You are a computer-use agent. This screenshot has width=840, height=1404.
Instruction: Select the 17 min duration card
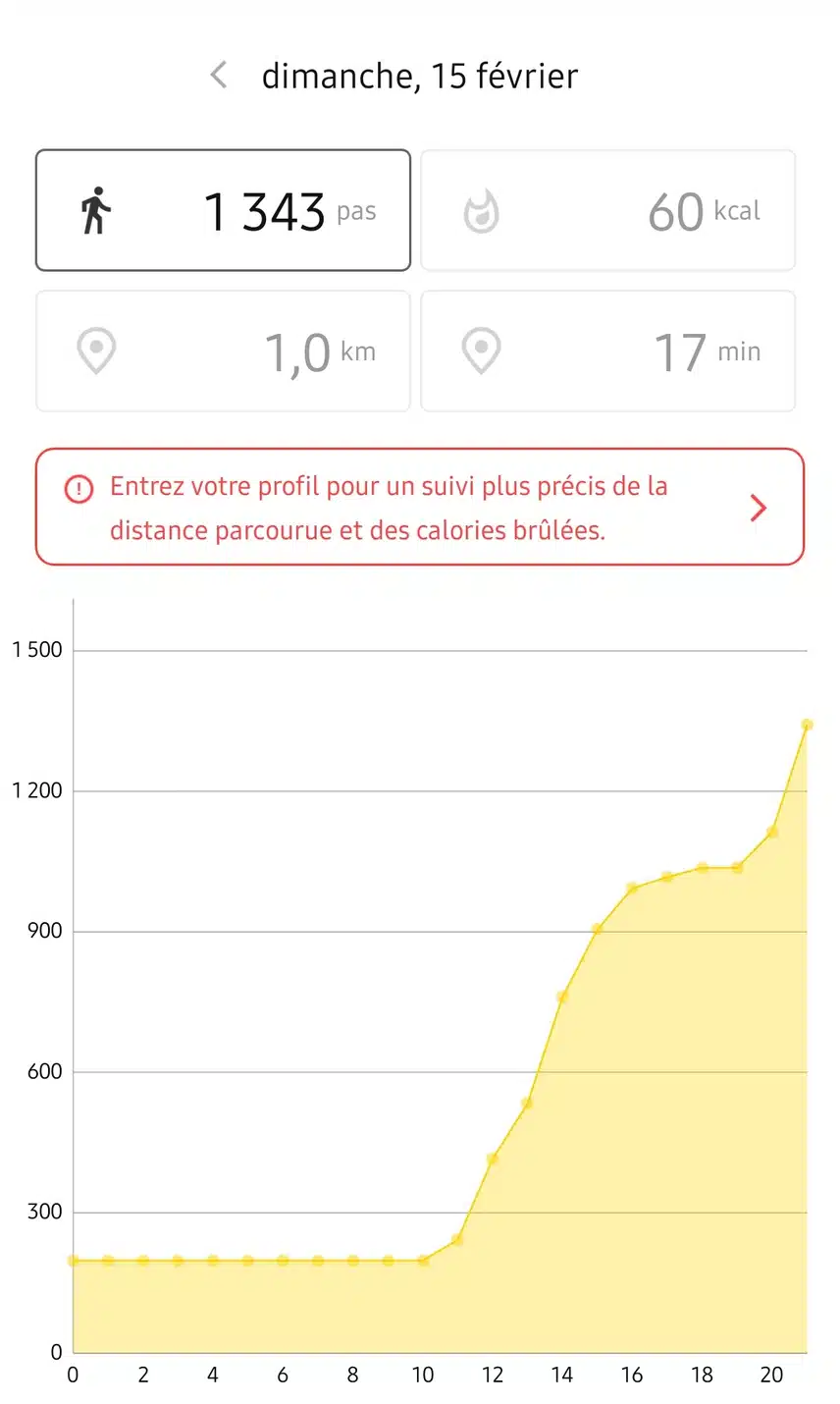pos(607,351)
